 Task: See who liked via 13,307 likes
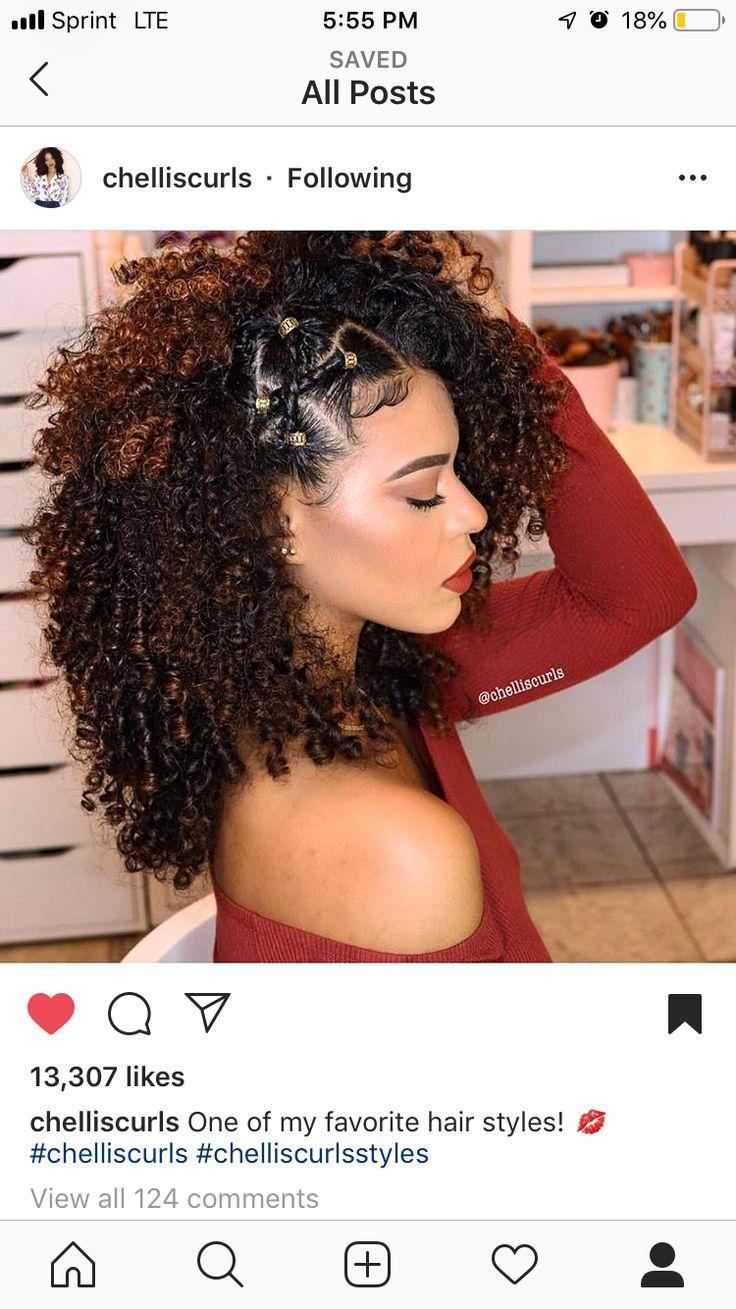tap(107, 1077)
